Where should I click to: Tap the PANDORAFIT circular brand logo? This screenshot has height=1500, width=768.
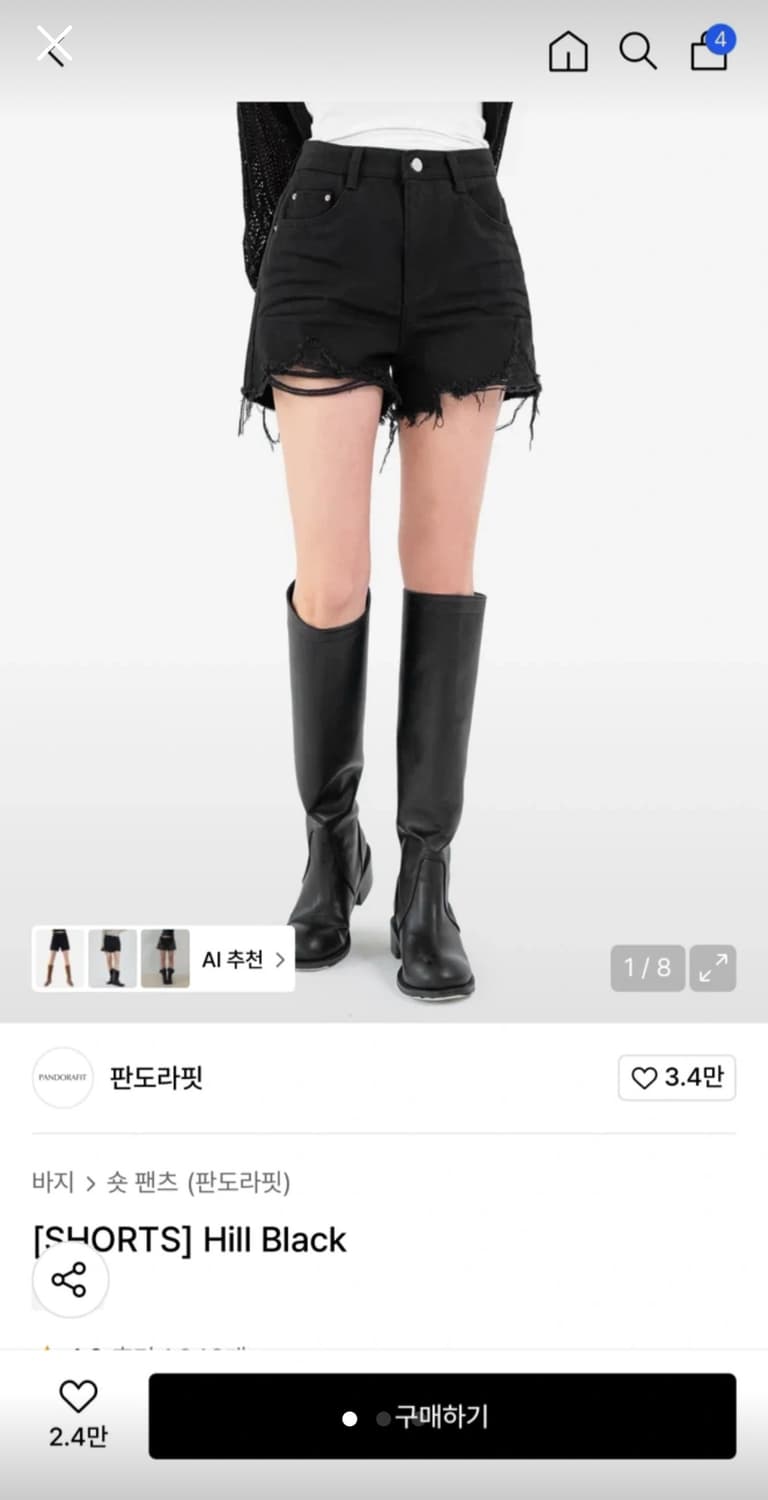[62, 1078]
